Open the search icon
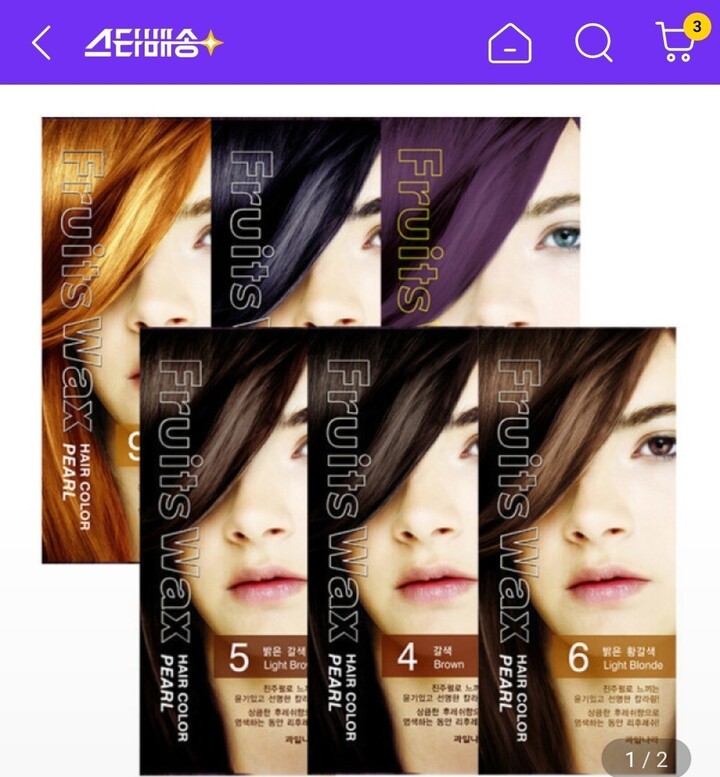720x777 pixels. point(593,42)
